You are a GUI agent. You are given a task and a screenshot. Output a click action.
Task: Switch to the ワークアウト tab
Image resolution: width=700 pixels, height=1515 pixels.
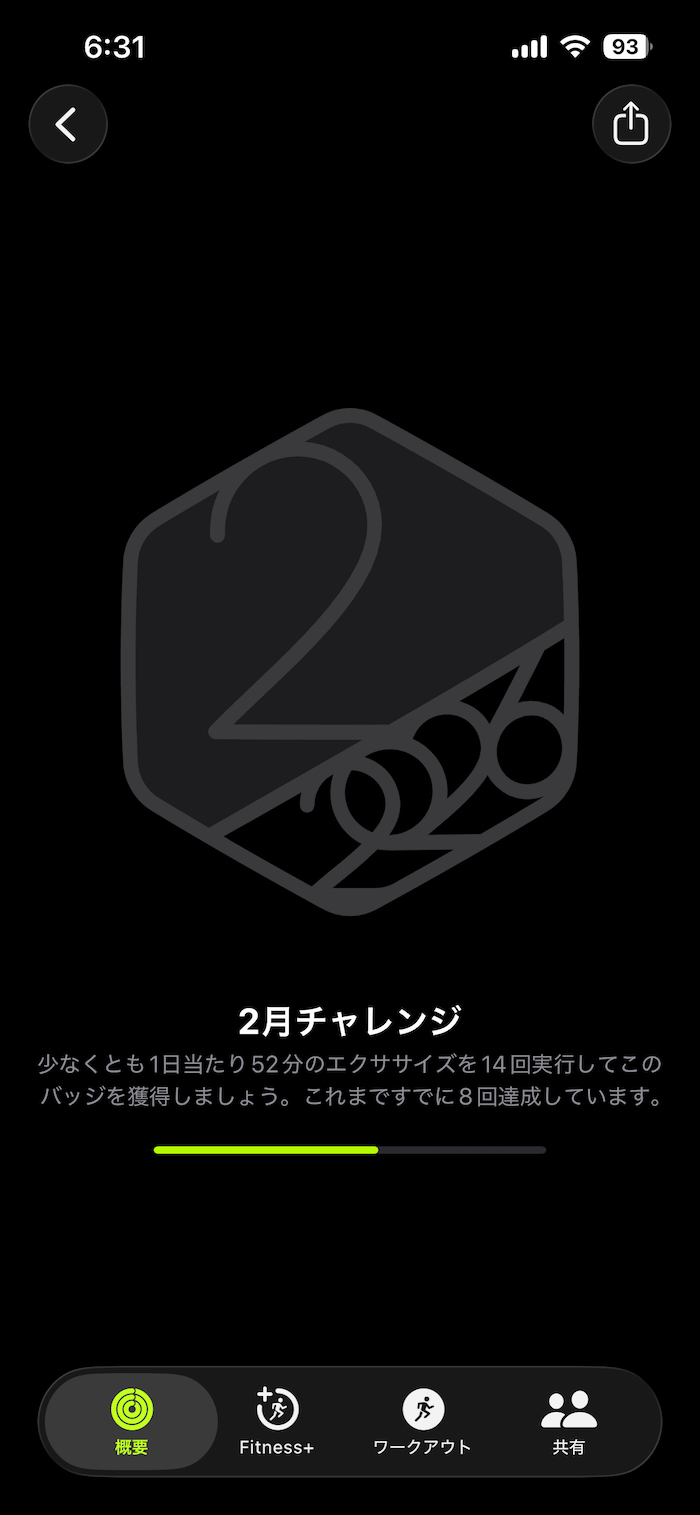tap(422, 1421)
